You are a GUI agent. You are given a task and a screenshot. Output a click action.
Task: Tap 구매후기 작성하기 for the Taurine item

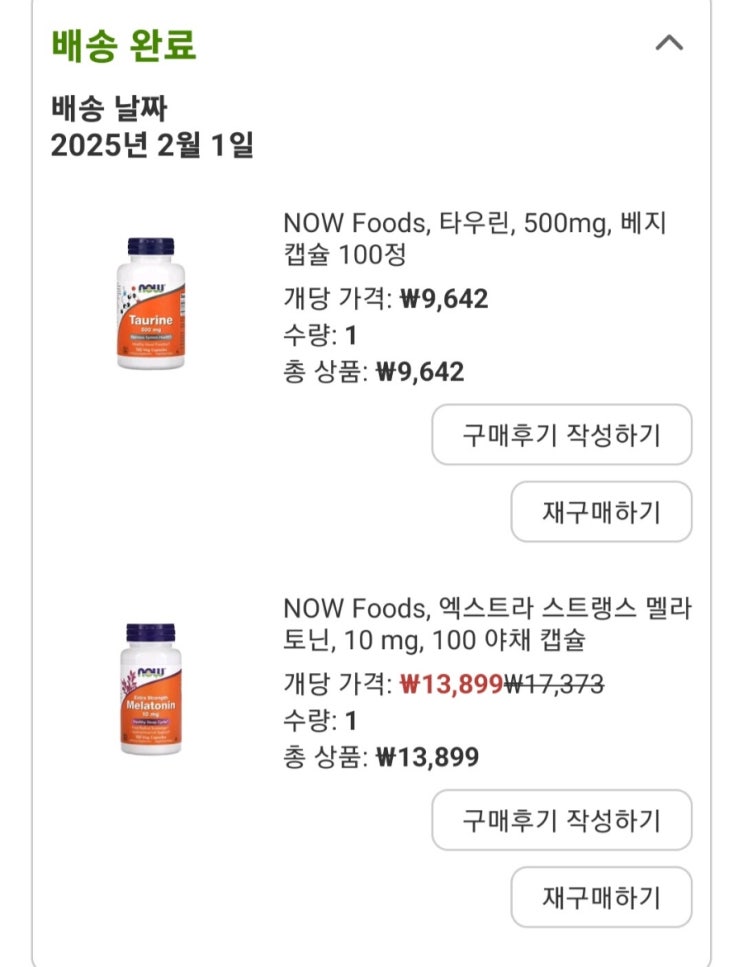click(561, 435)
